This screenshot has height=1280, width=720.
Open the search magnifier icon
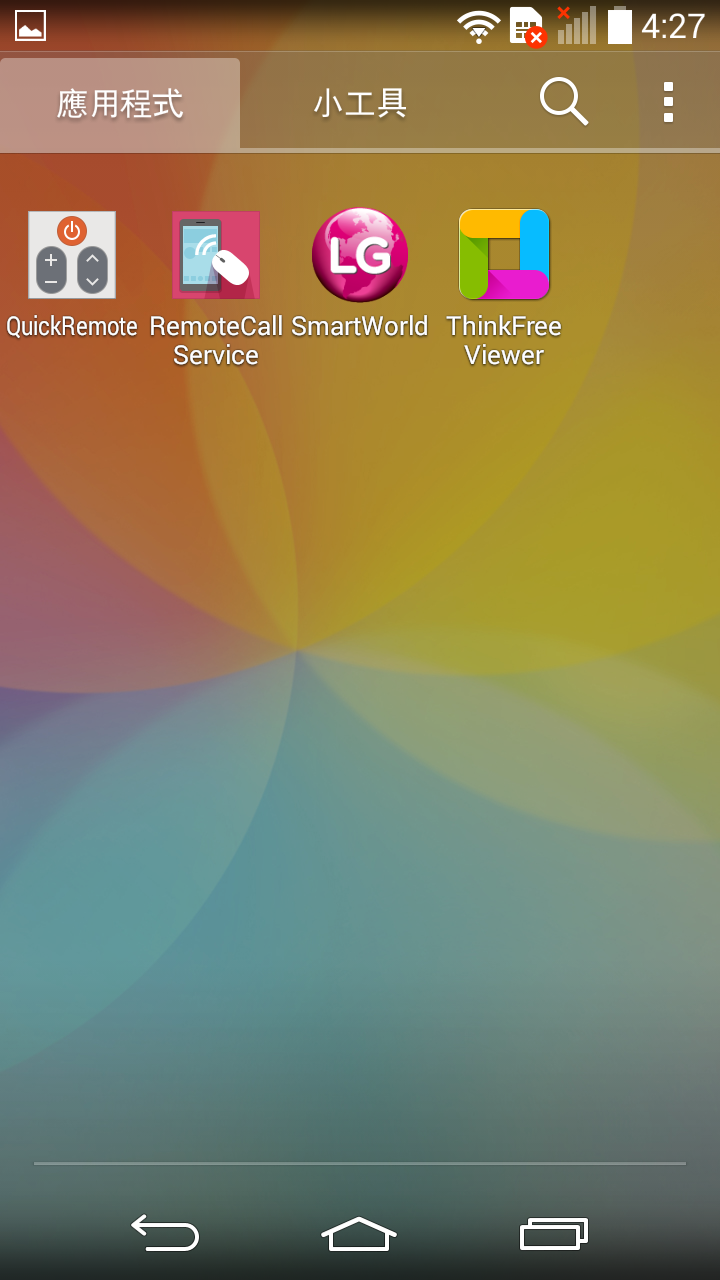[x=563, y=102]
